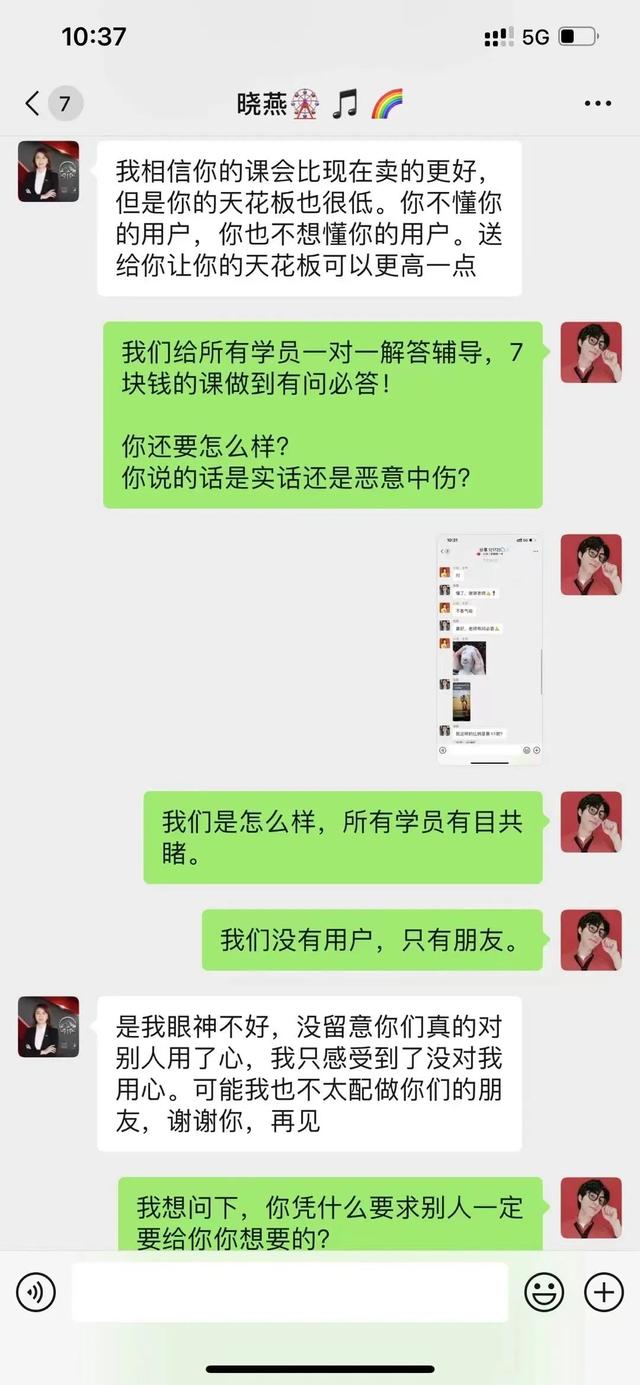The image size is (640, 1385).
Task: Tap the message text field
Action: pyautogui.click(x=290, y=1293)
